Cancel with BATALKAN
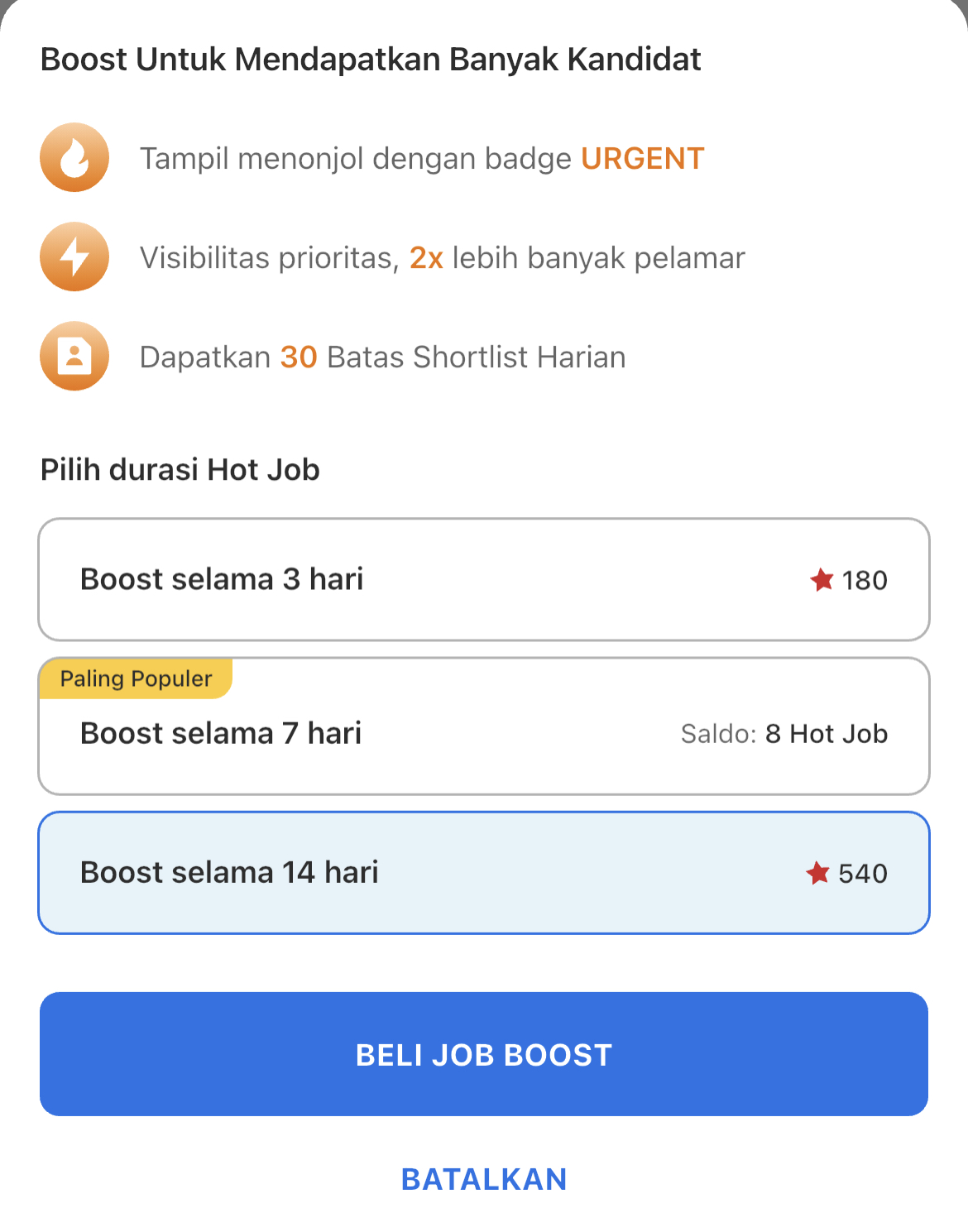The image size is (968, 1232). click(x=483, y=1179)
